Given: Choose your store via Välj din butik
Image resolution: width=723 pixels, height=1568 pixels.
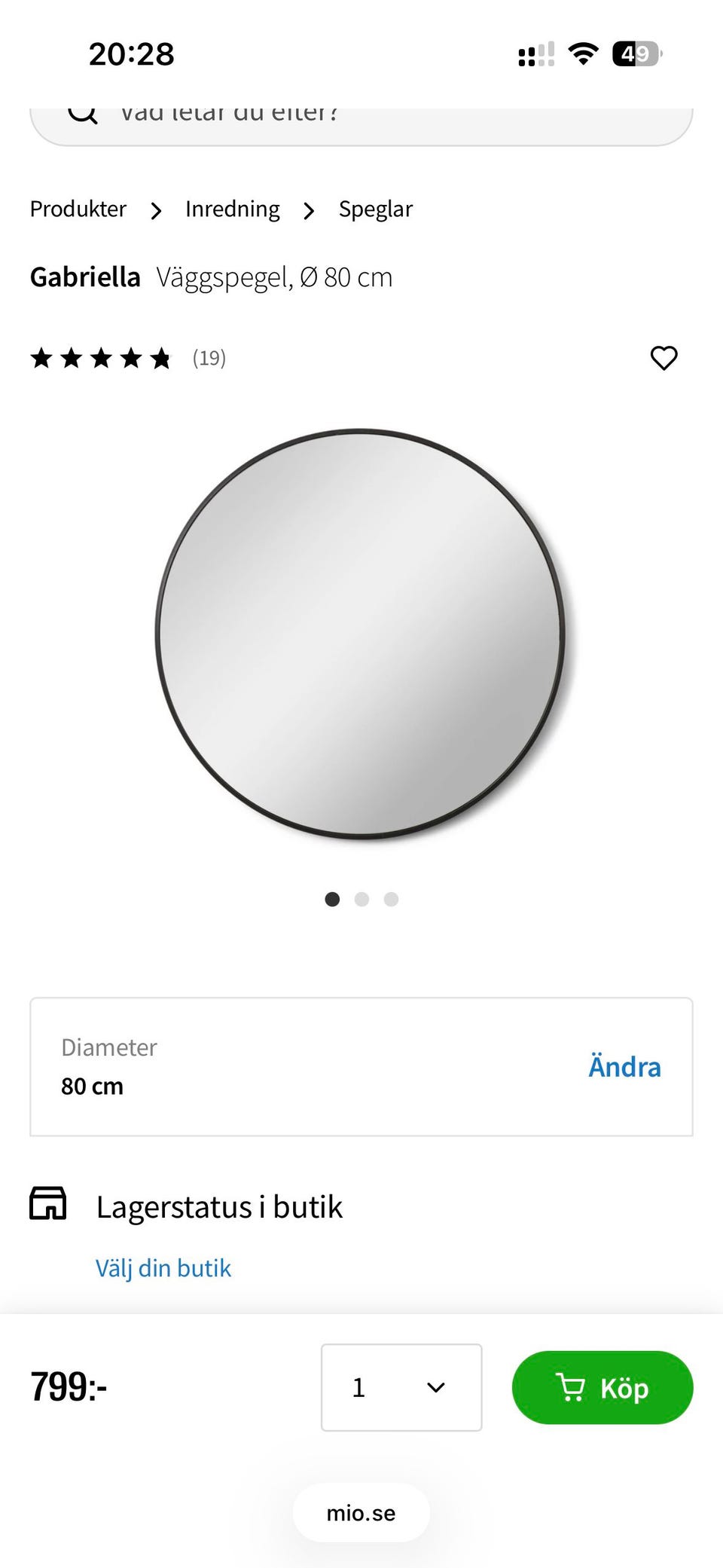Looking at the screenshot, I should (x=163, y=1268).
